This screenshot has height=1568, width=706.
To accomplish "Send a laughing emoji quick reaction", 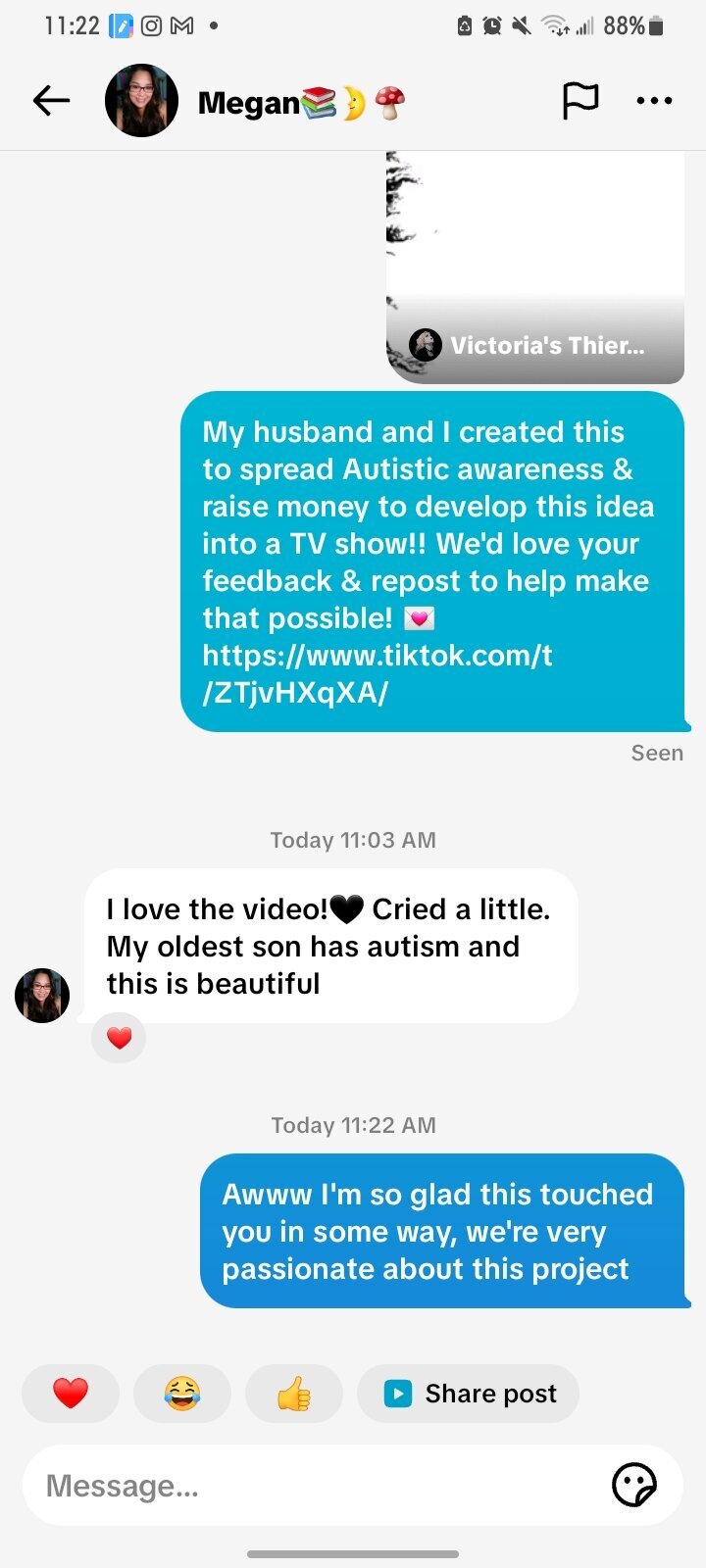I will (182, 1393).
